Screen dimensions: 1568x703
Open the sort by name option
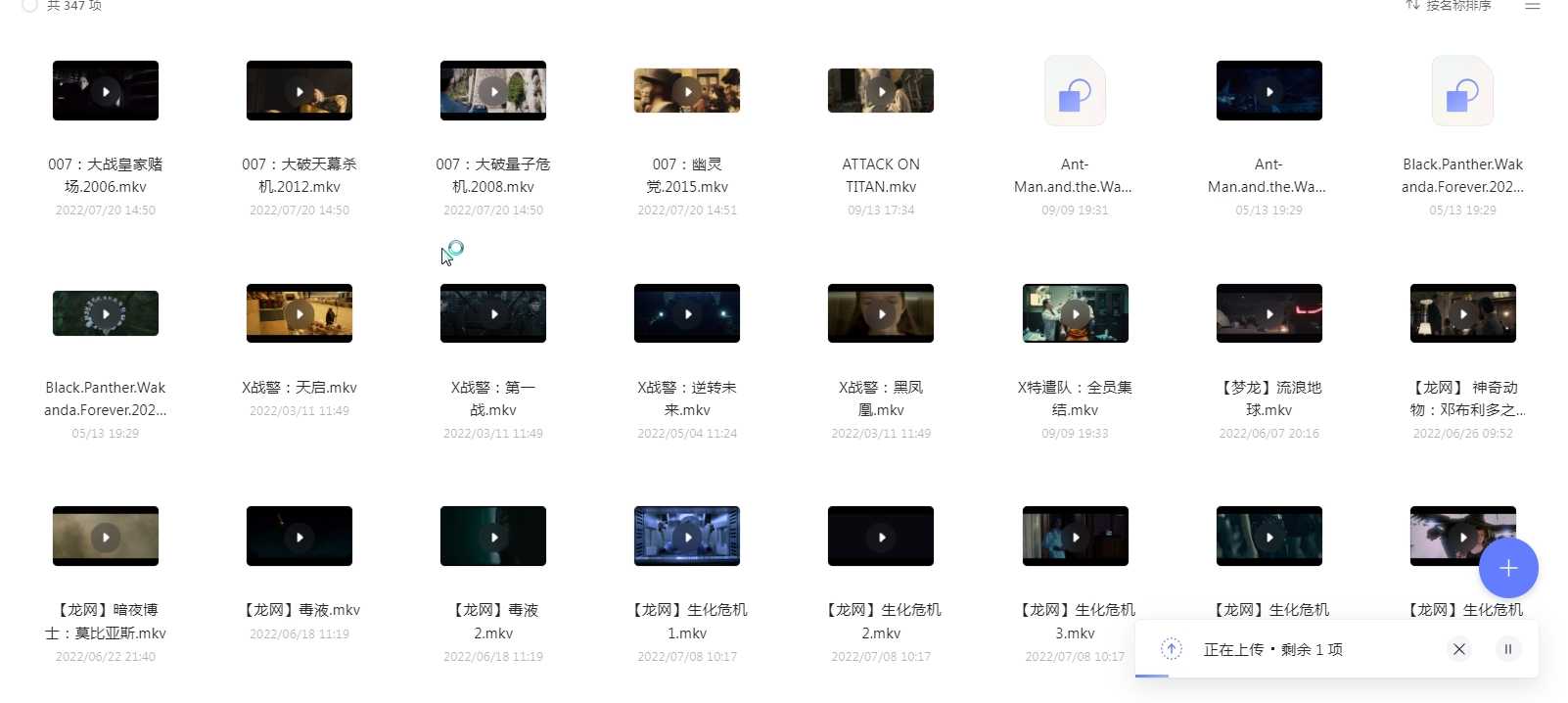tap(1449, 6)
